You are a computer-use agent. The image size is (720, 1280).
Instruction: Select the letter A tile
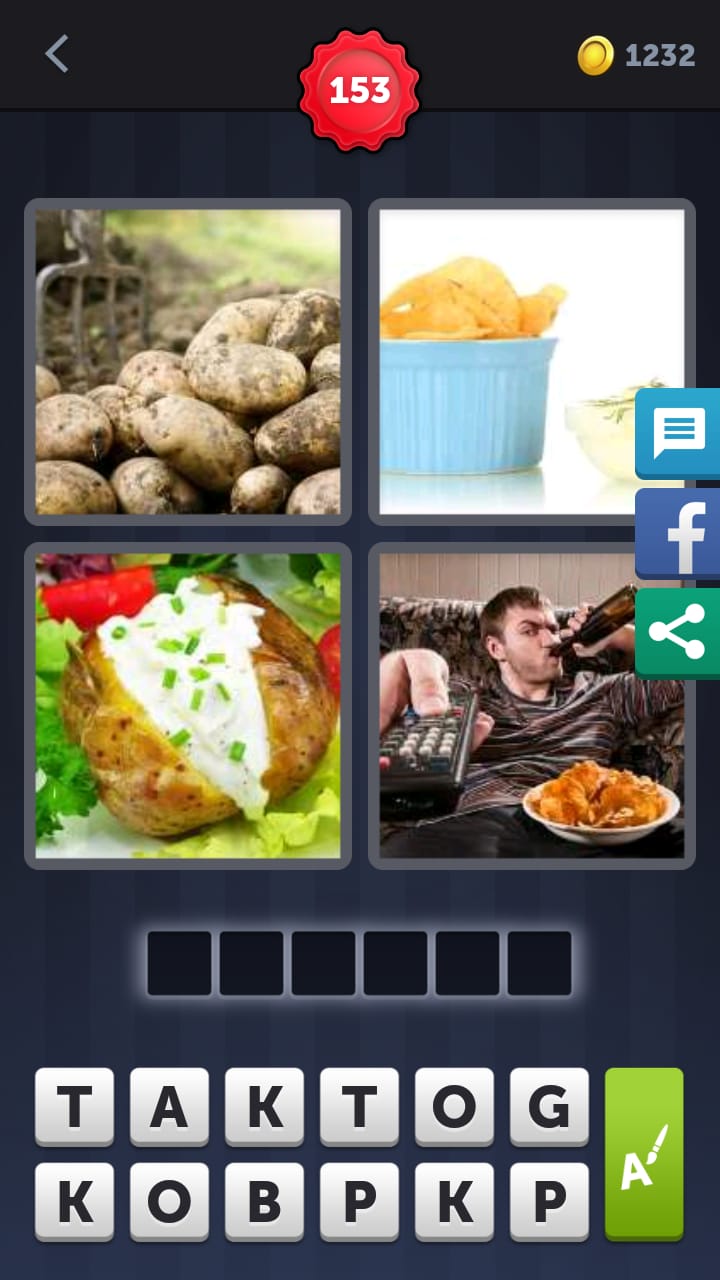(x=169, y=1106)
